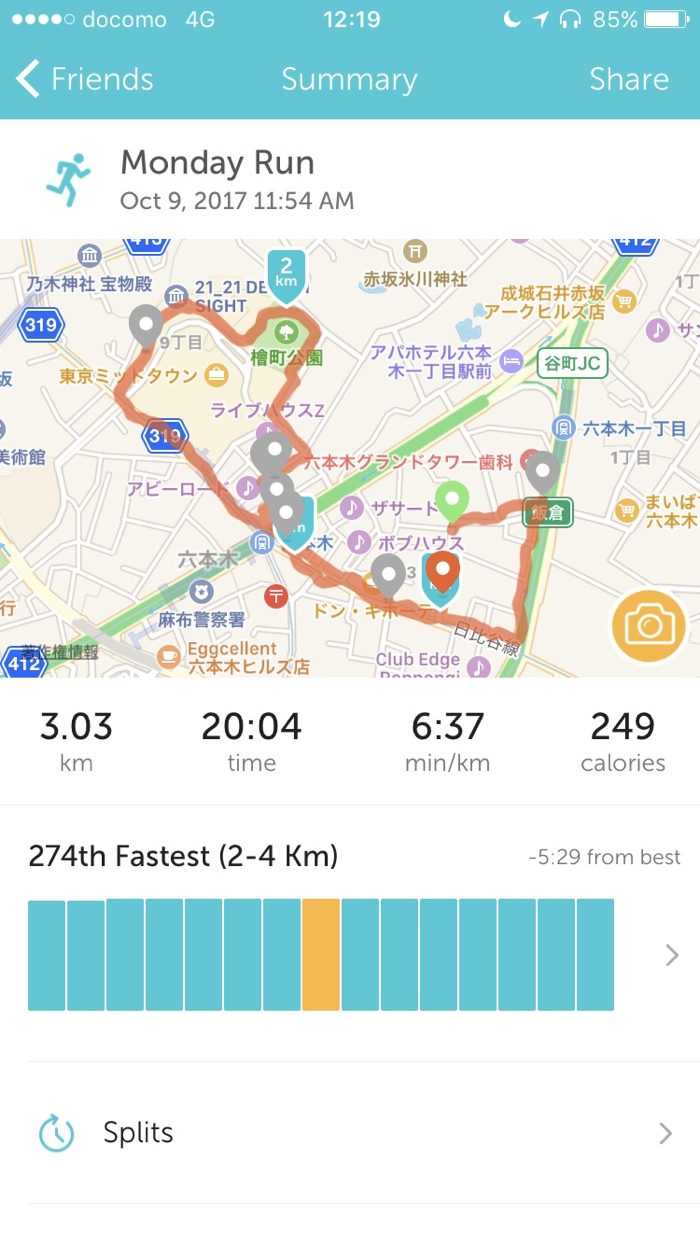Open the Splits details row
The image size is (700, 1245).
pyautogui.click(x=350, y=1133)
